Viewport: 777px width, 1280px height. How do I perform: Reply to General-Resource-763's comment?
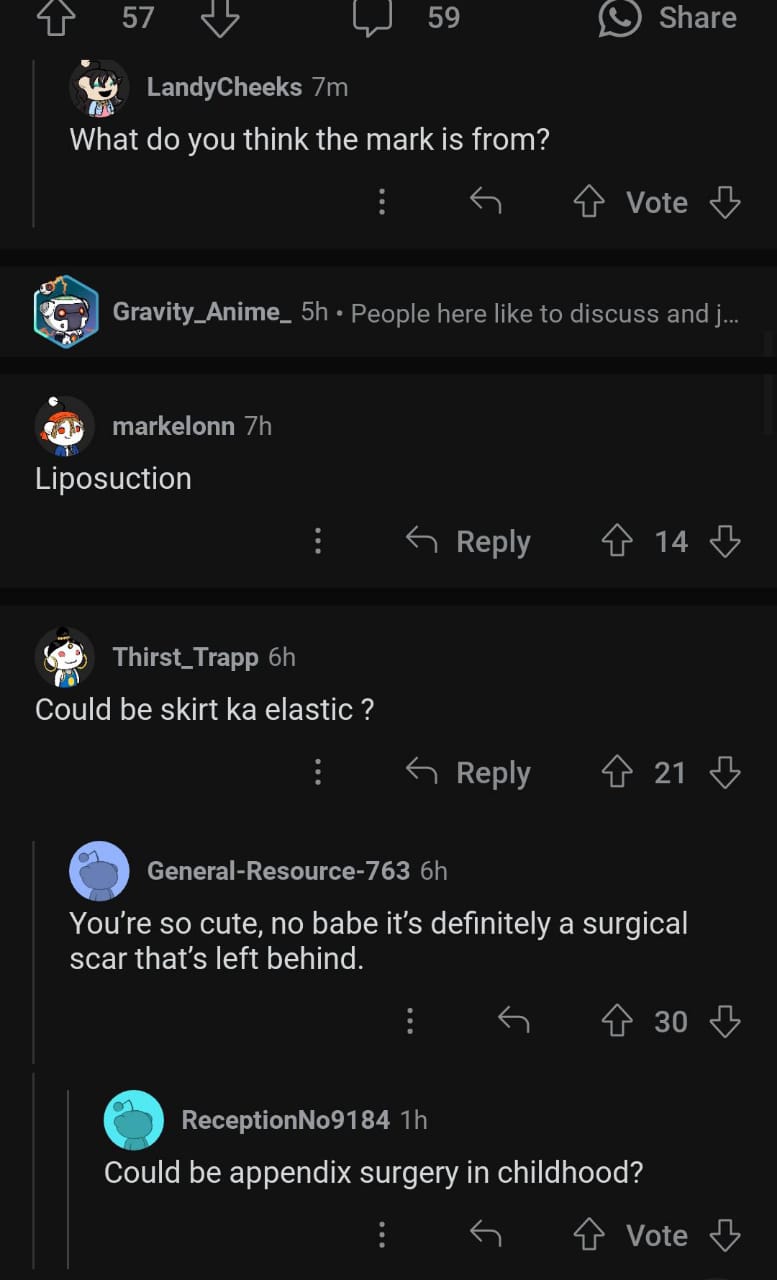tap(513, 1021)
